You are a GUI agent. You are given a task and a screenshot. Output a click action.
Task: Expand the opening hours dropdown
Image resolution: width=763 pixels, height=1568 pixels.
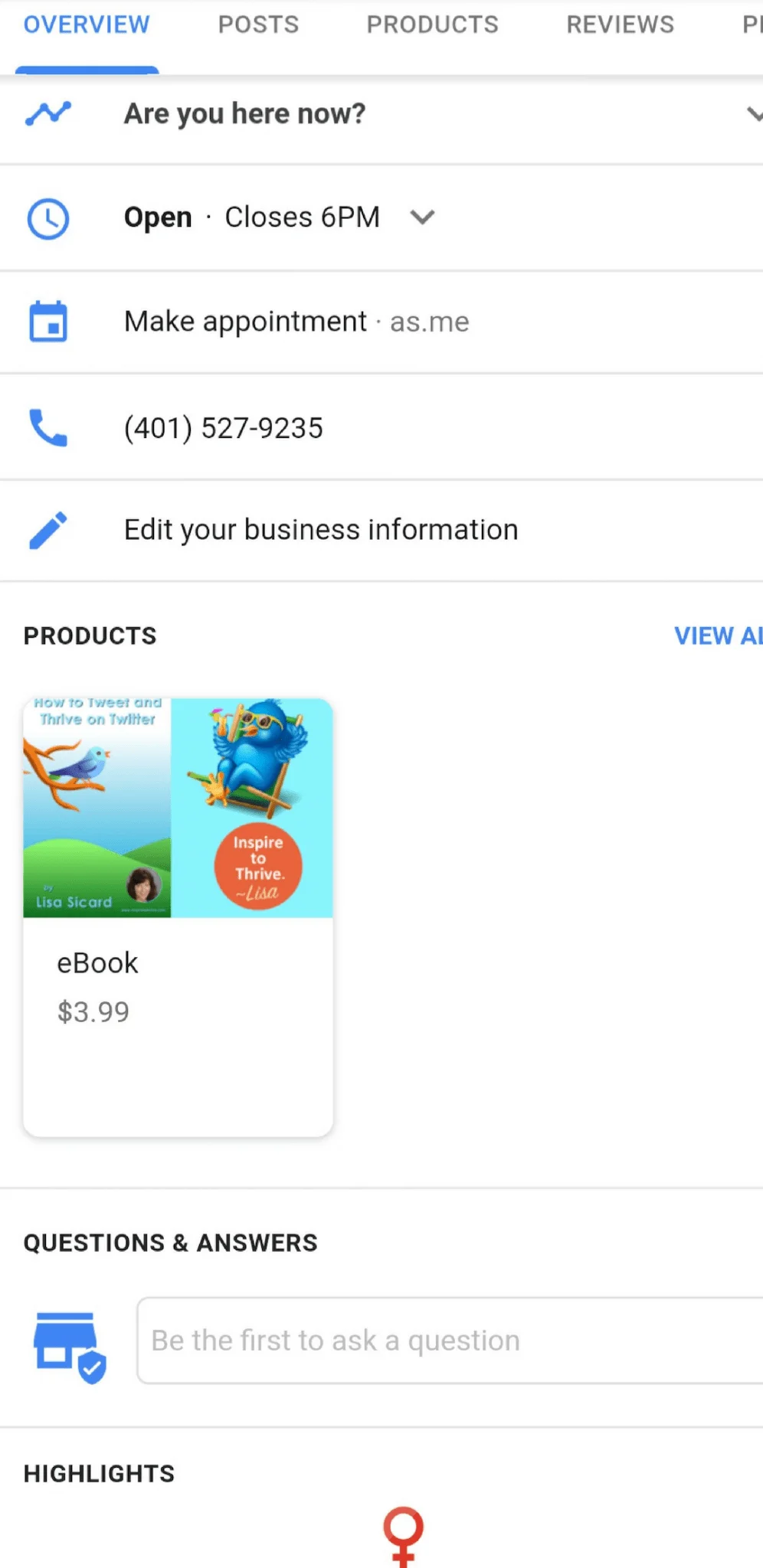pos(421,217)
